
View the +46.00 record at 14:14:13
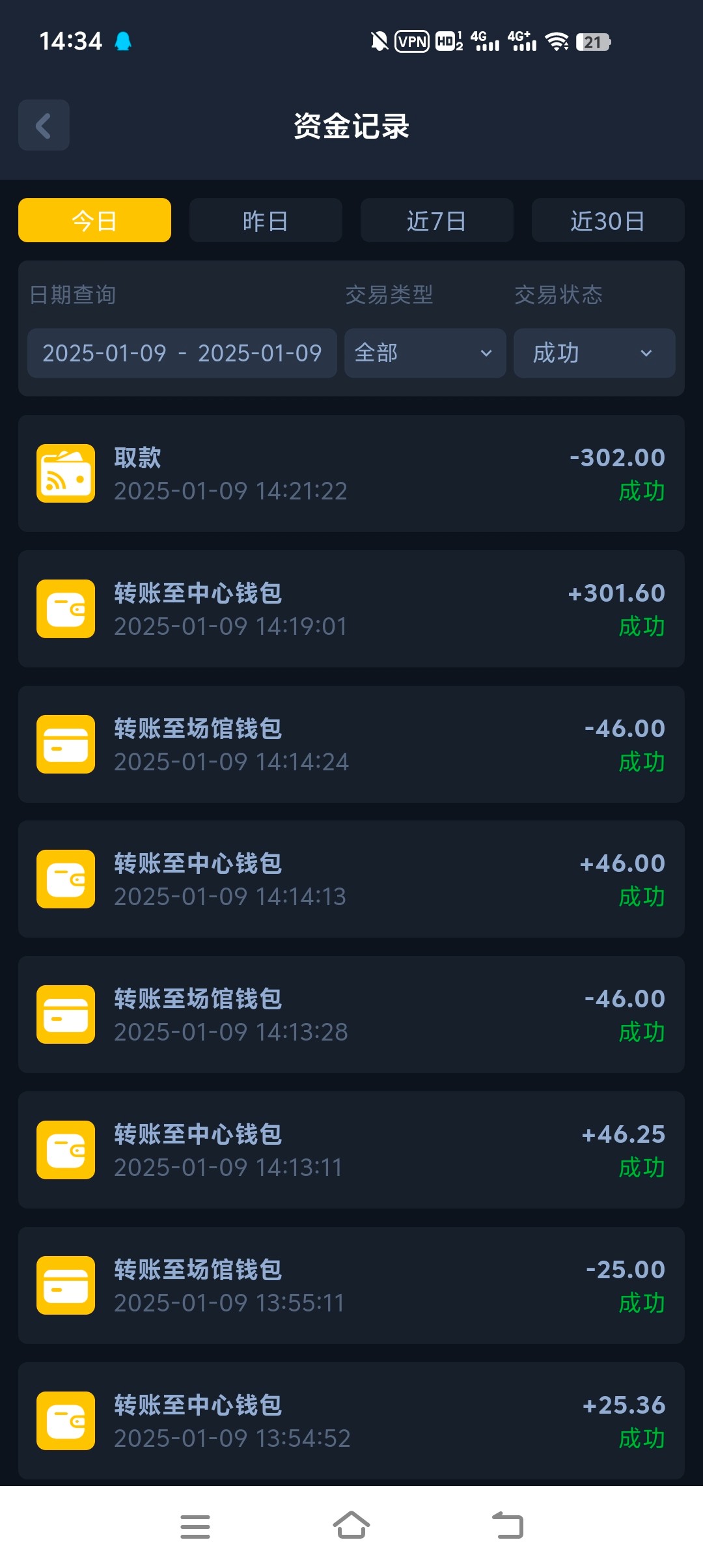click(x=351, y=879)
